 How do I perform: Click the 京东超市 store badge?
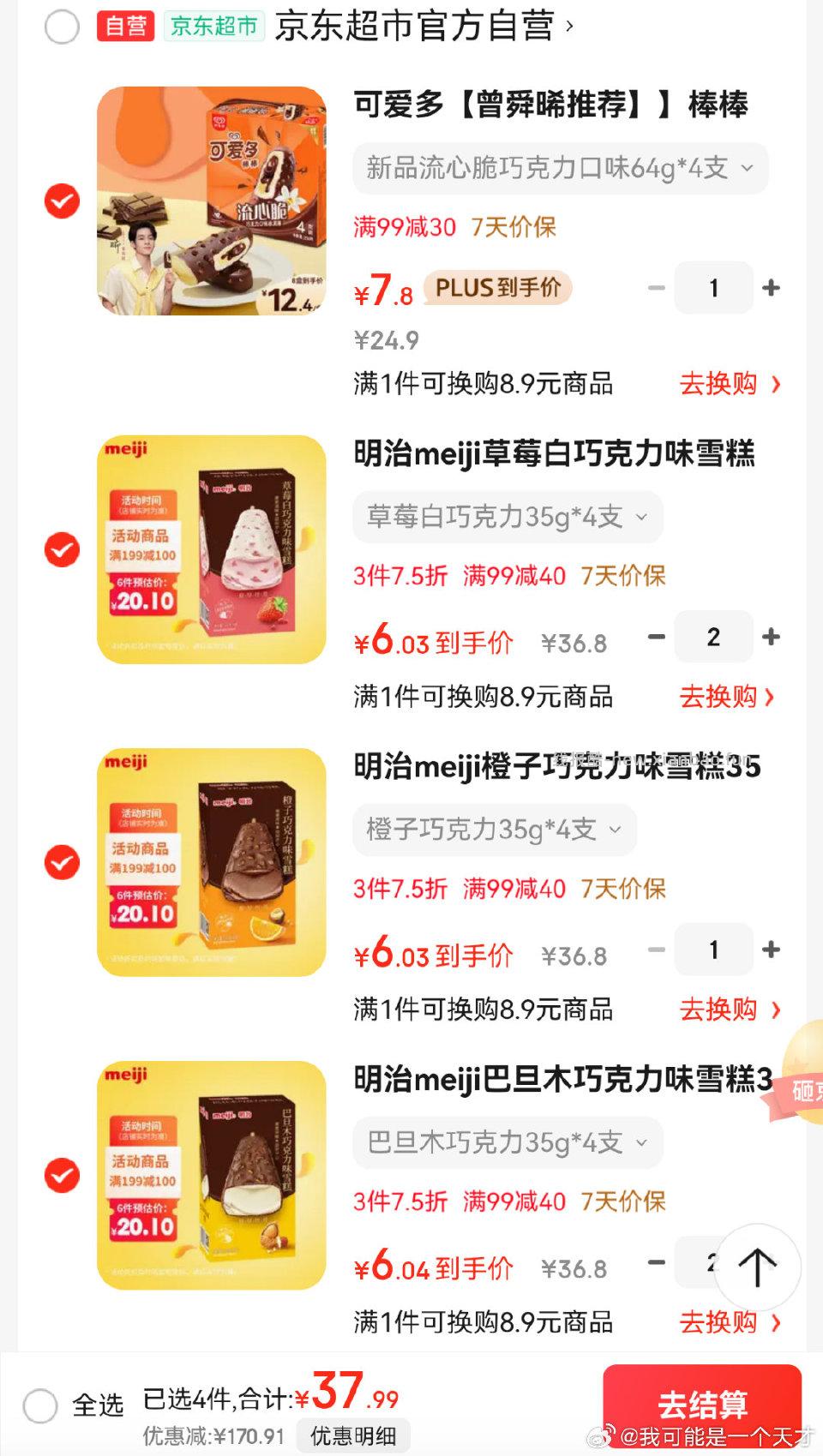[x=213, y=27]
